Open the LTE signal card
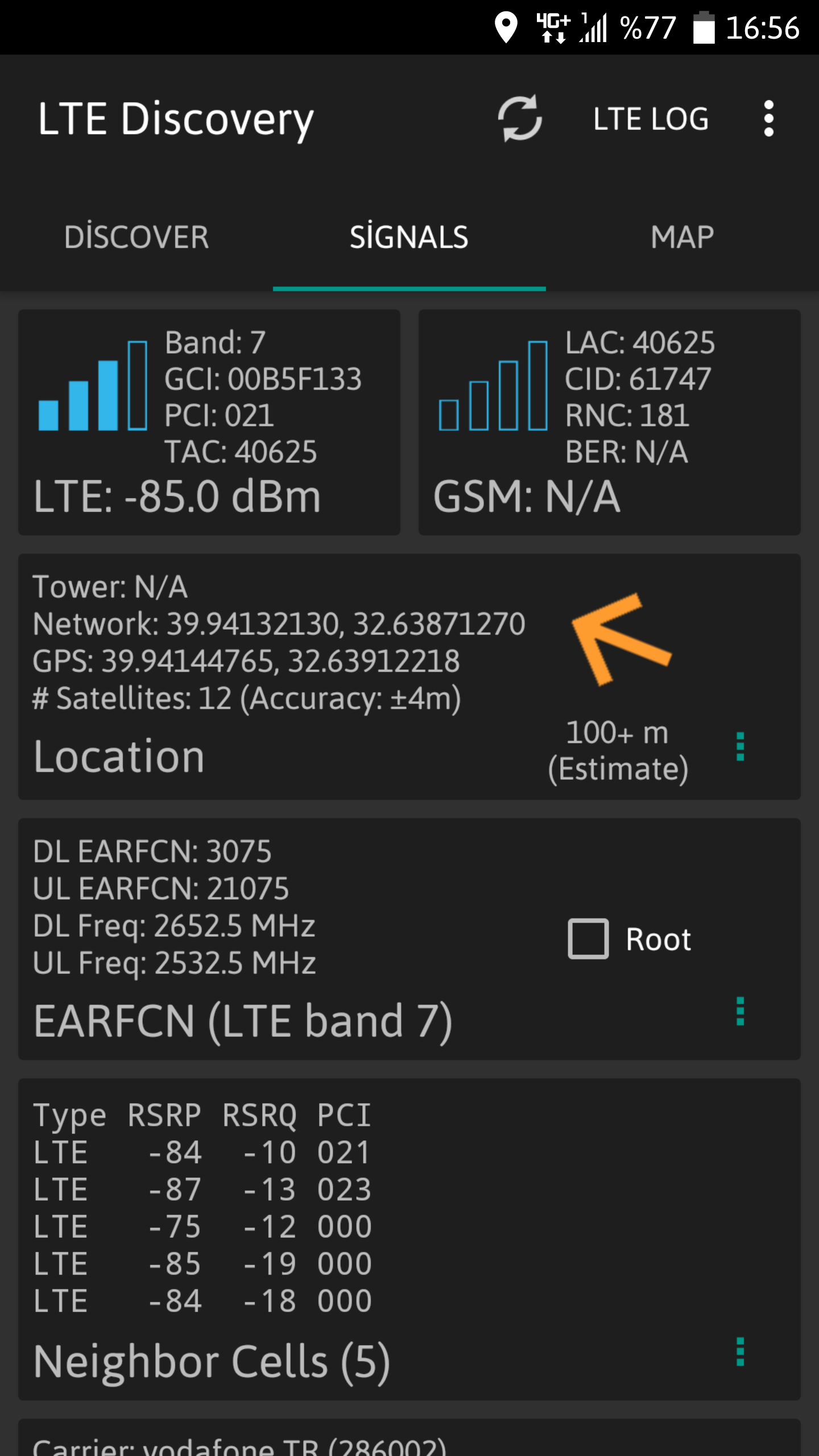 (209, 422)
